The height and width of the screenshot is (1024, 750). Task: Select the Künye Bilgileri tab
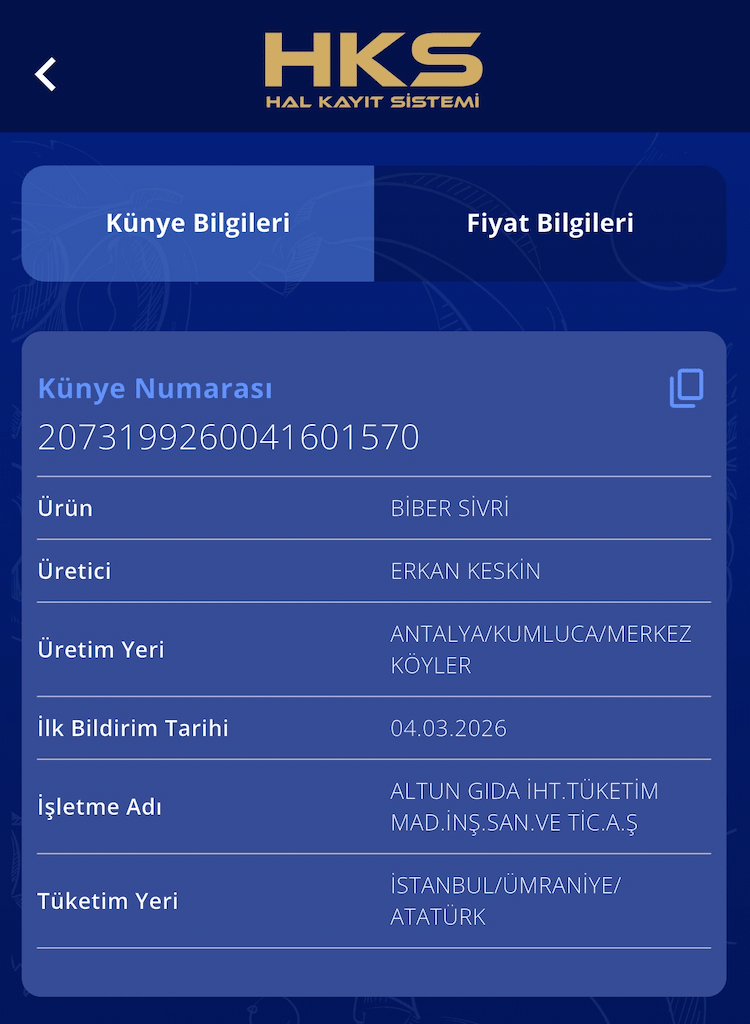[198, 223]
